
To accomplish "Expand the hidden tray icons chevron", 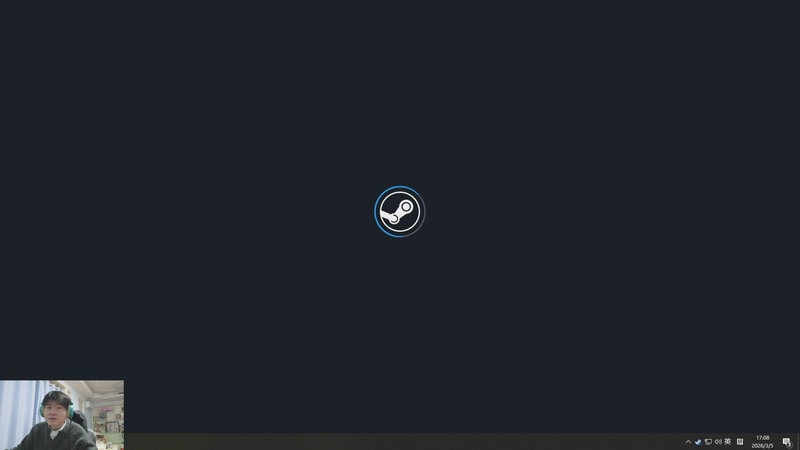I will click(688, 442).
